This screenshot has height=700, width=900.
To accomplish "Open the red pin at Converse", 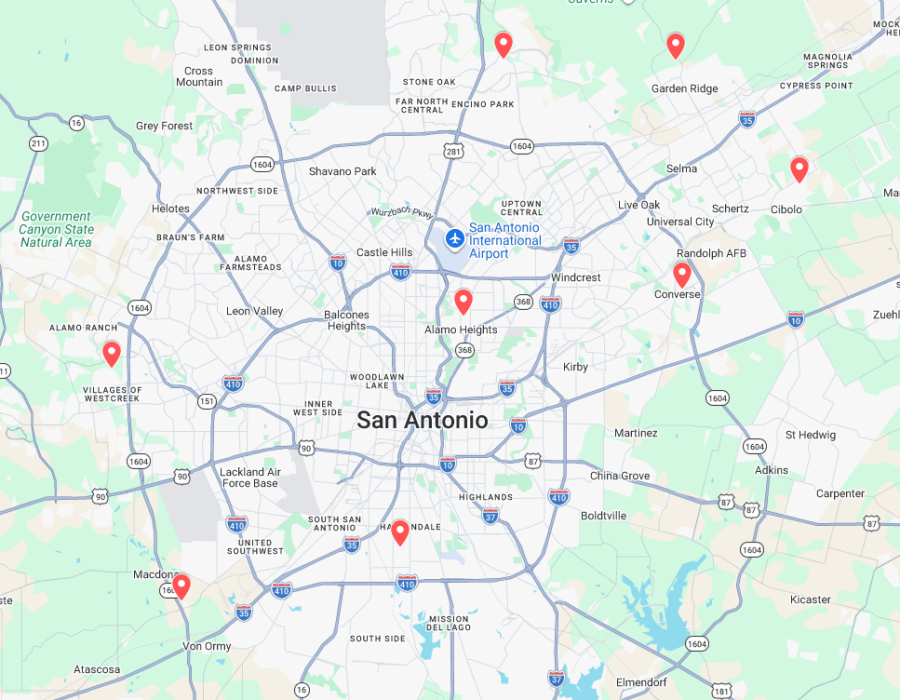I will coord(682,273).
